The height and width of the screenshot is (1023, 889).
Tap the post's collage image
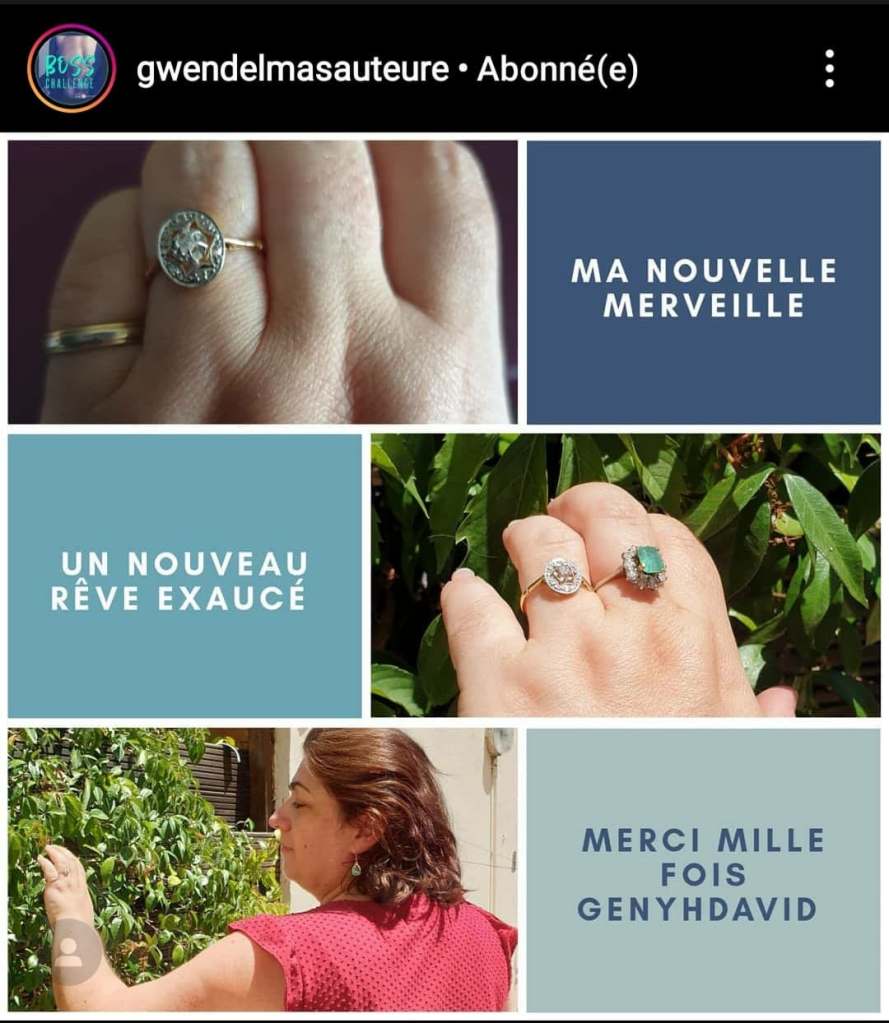click(x=444, y=575)
